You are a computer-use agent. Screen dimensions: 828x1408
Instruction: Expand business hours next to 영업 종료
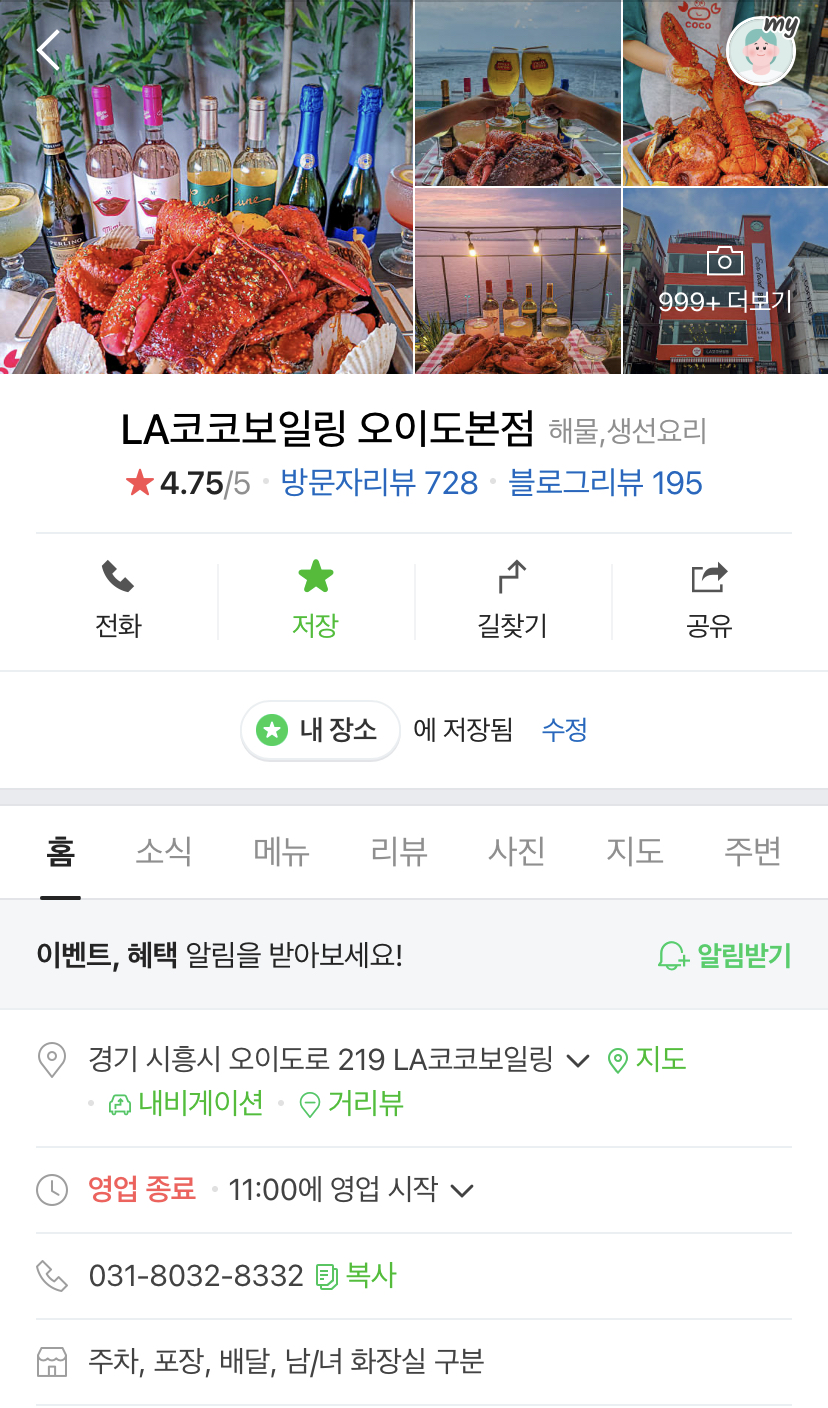(x=461, y=1191)
